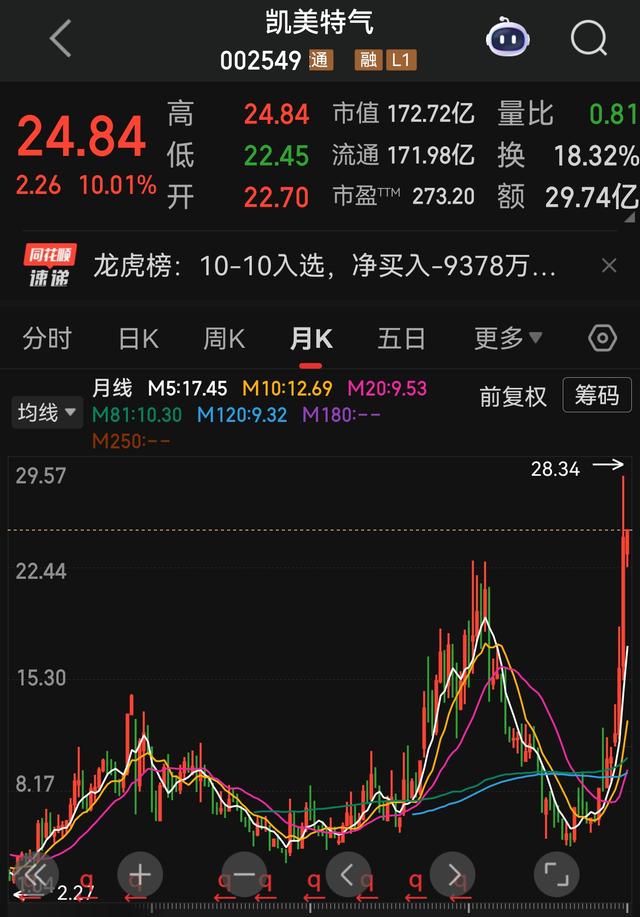Dismiss the 龙虎榜 news banner
Screen dimensions: 640x917
tap(609, 266)
